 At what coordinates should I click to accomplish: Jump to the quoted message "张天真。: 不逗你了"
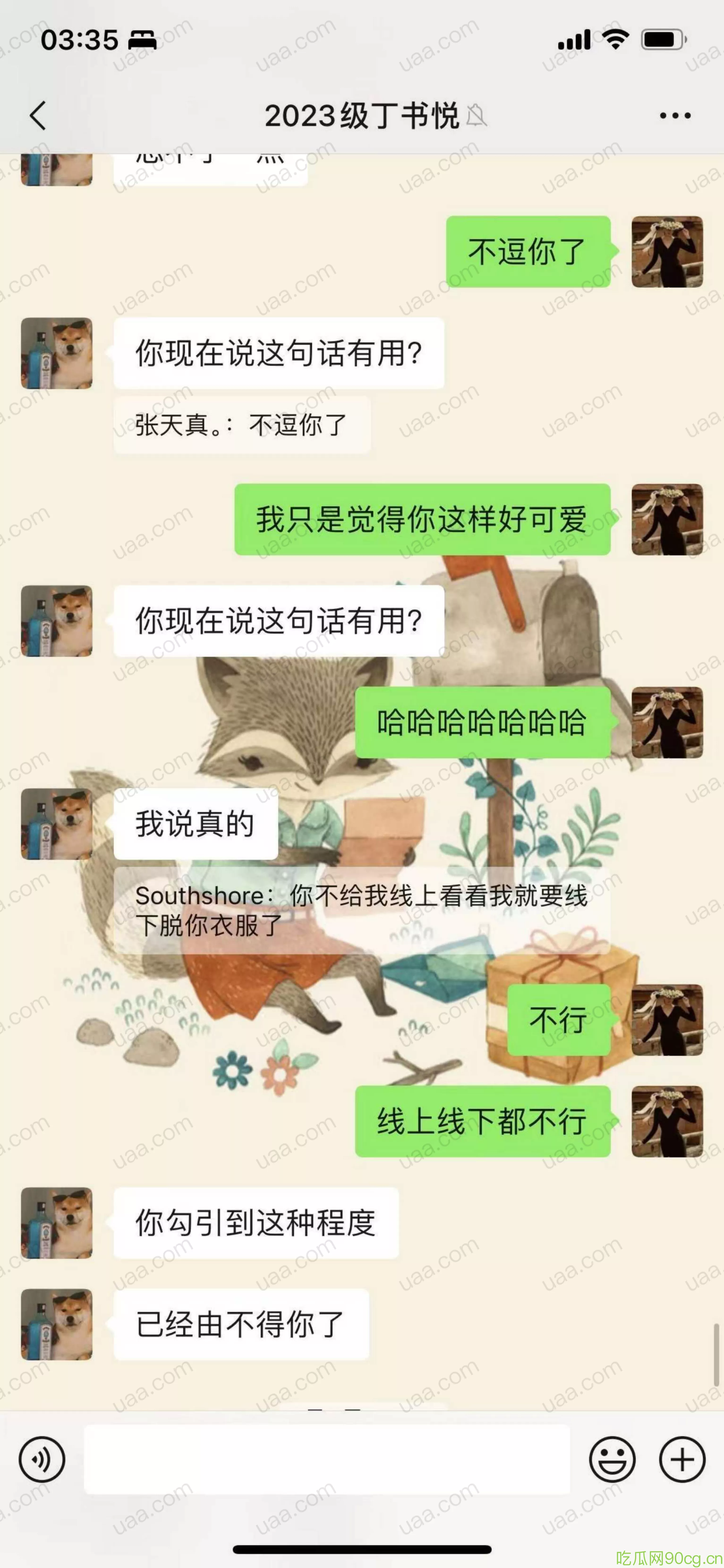tap(242, 425)
